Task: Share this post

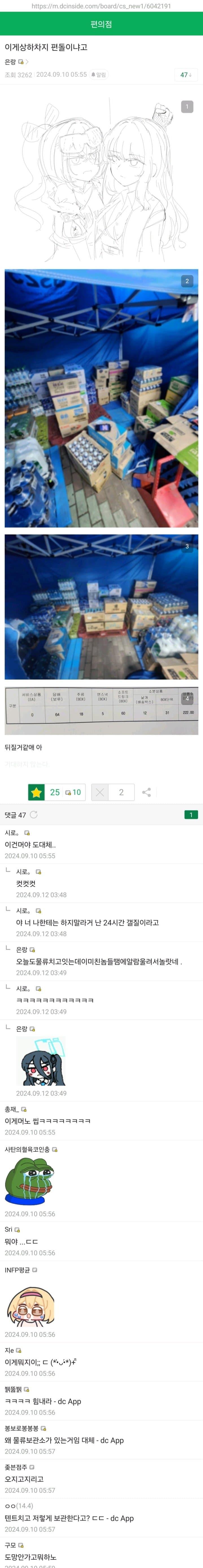Action: 147,792
